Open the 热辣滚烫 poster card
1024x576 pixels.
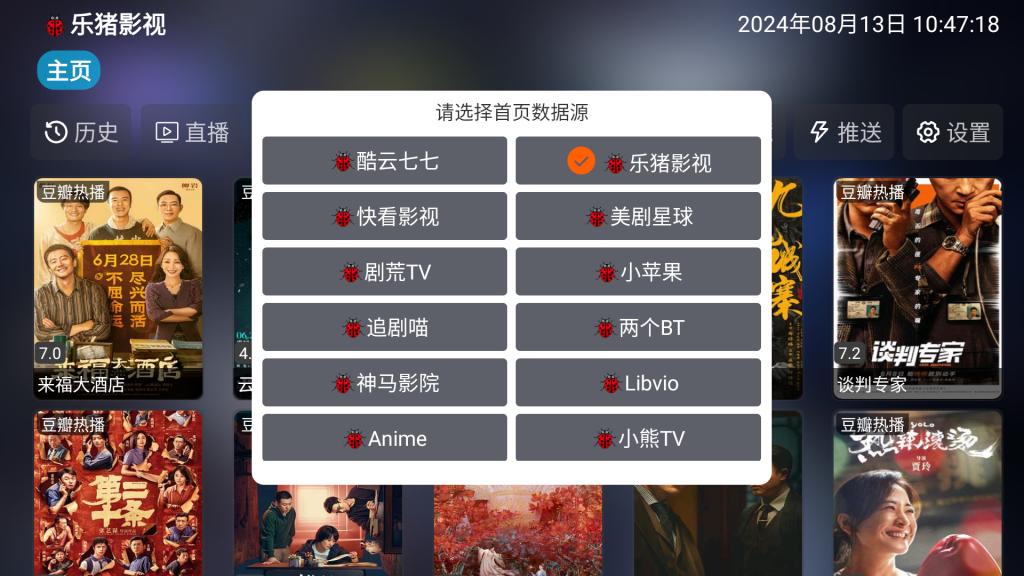coord(917,493)
